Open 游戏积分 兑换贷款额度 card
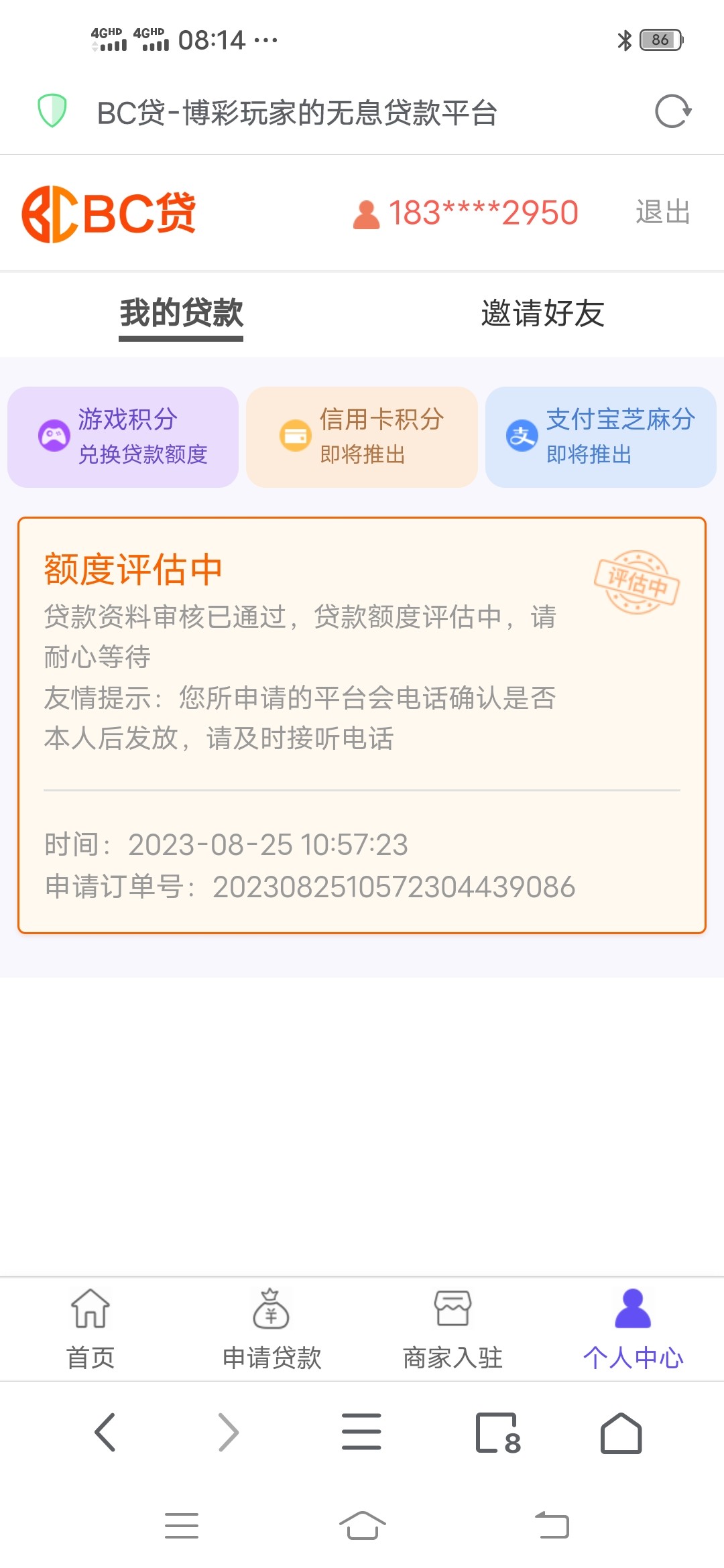 [x=123, y=437]
